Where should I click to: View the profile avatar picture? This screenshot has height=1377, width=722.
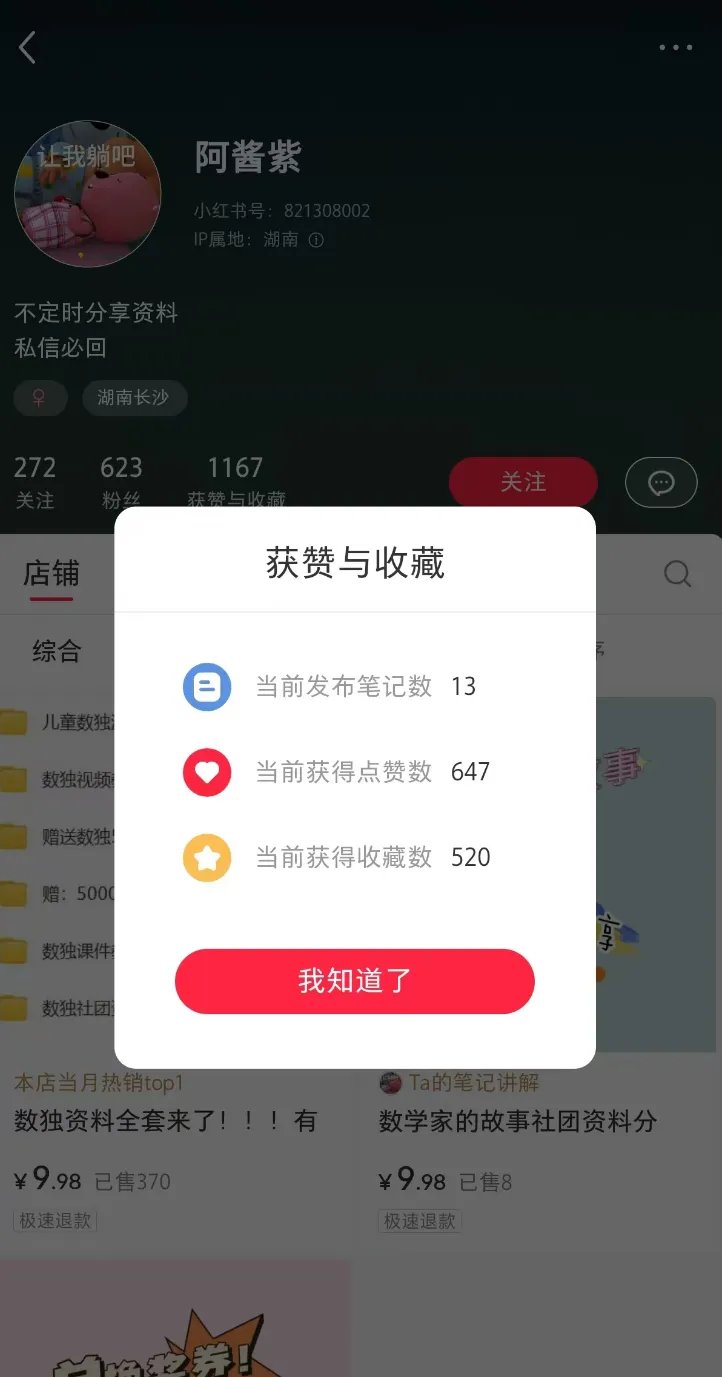click(x=88, y=194)
